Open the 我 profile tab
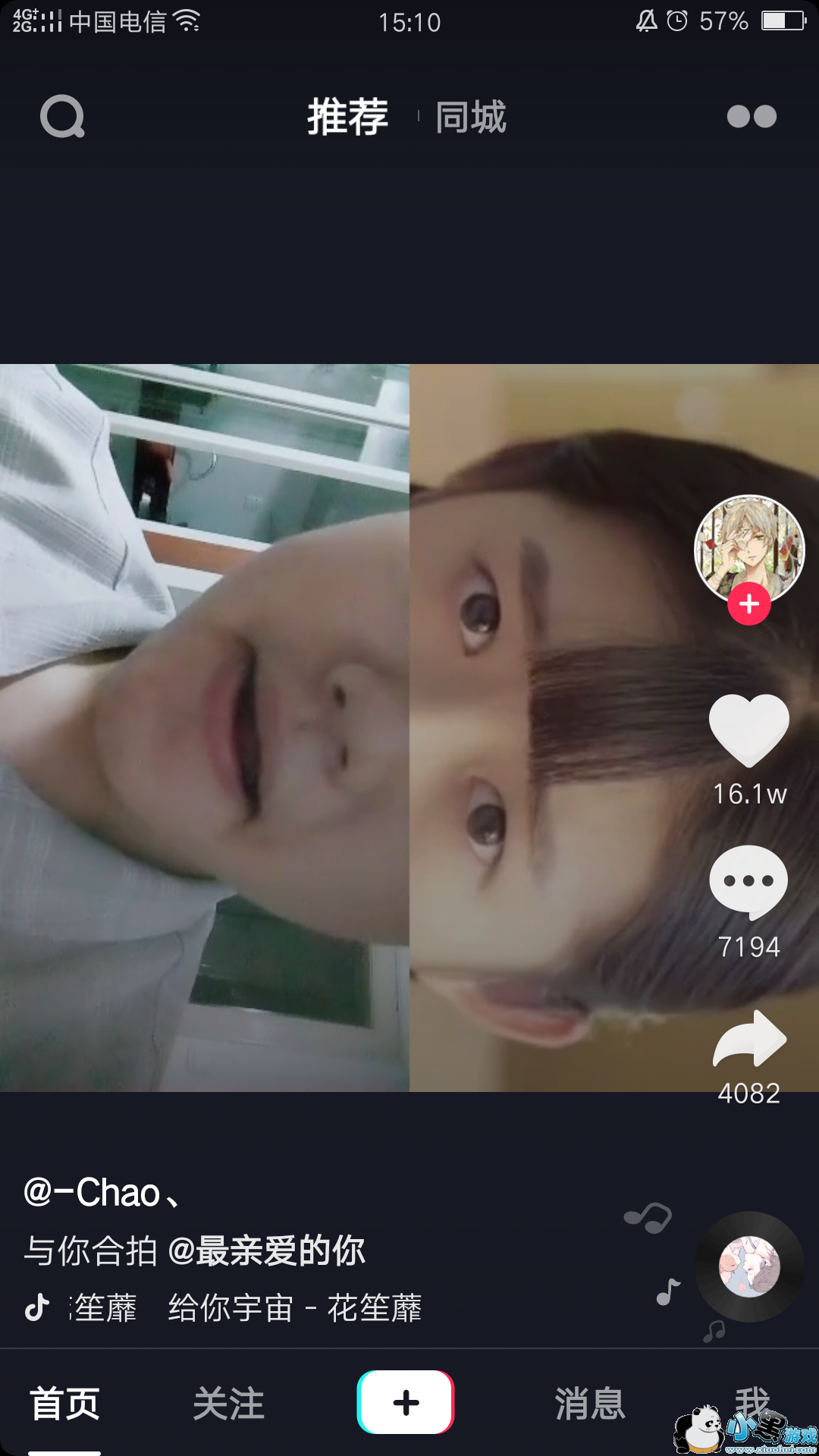The height and width of the screenshot is (1456, 819). click(752, 1402)
